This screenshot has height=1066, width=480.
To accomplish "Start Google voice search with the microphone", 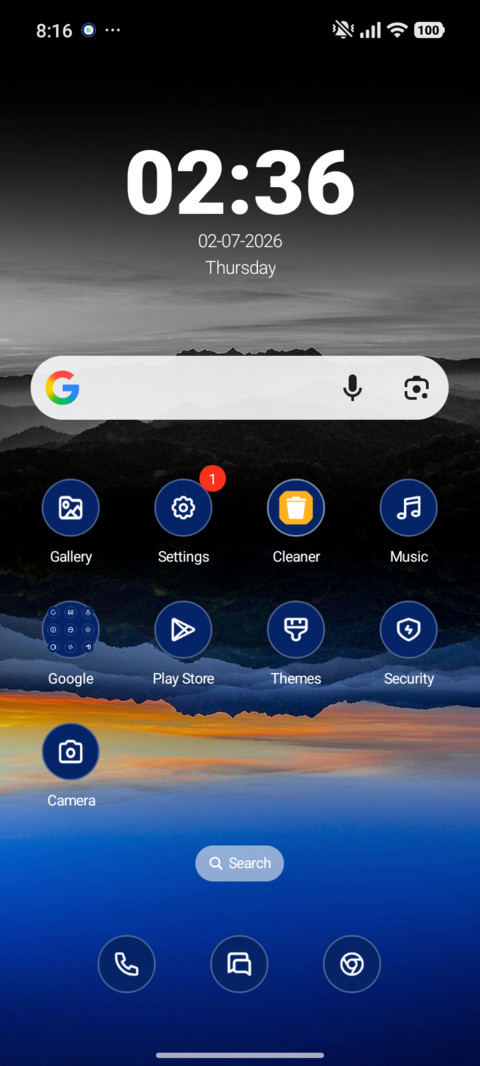I will tap(352, 388).
